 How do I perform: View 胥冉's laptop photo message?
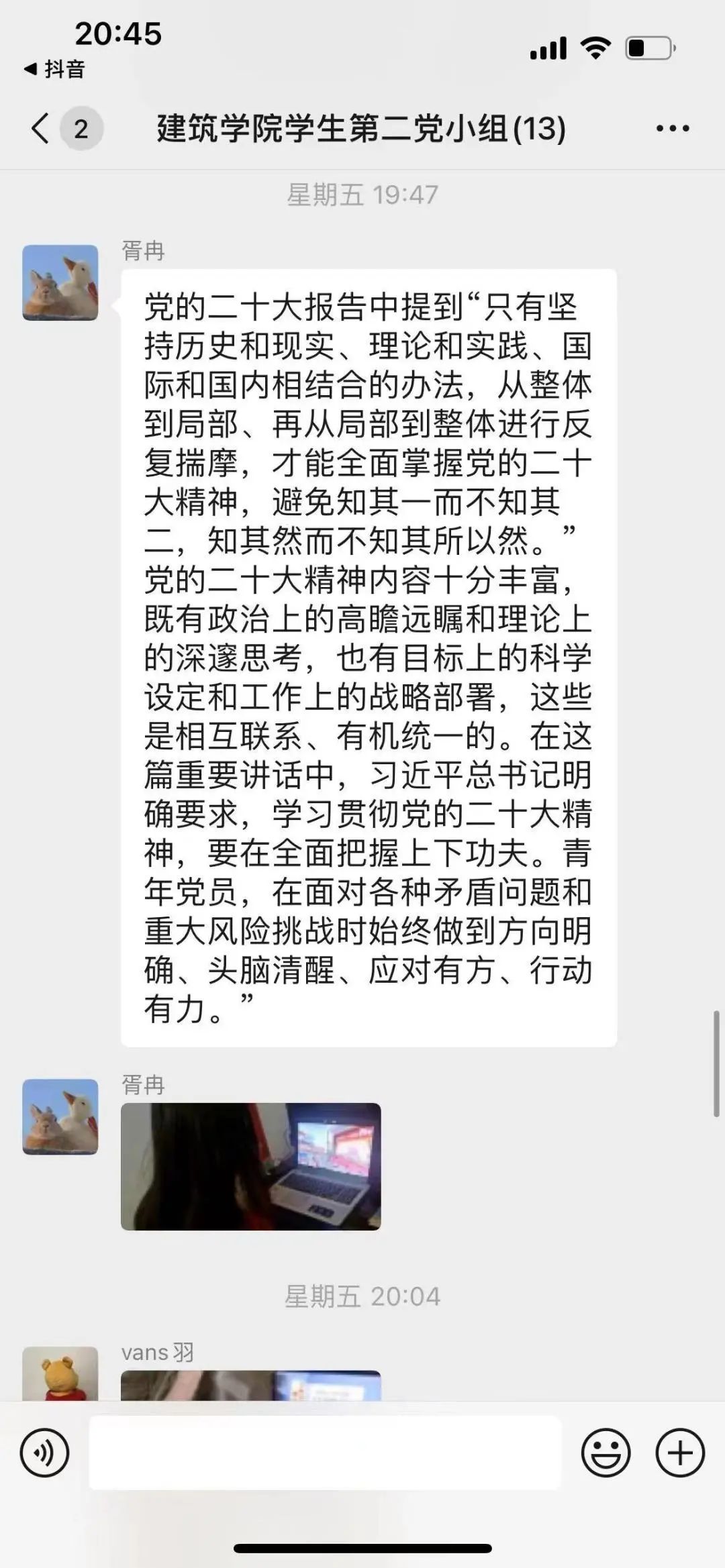point(250,1166)
